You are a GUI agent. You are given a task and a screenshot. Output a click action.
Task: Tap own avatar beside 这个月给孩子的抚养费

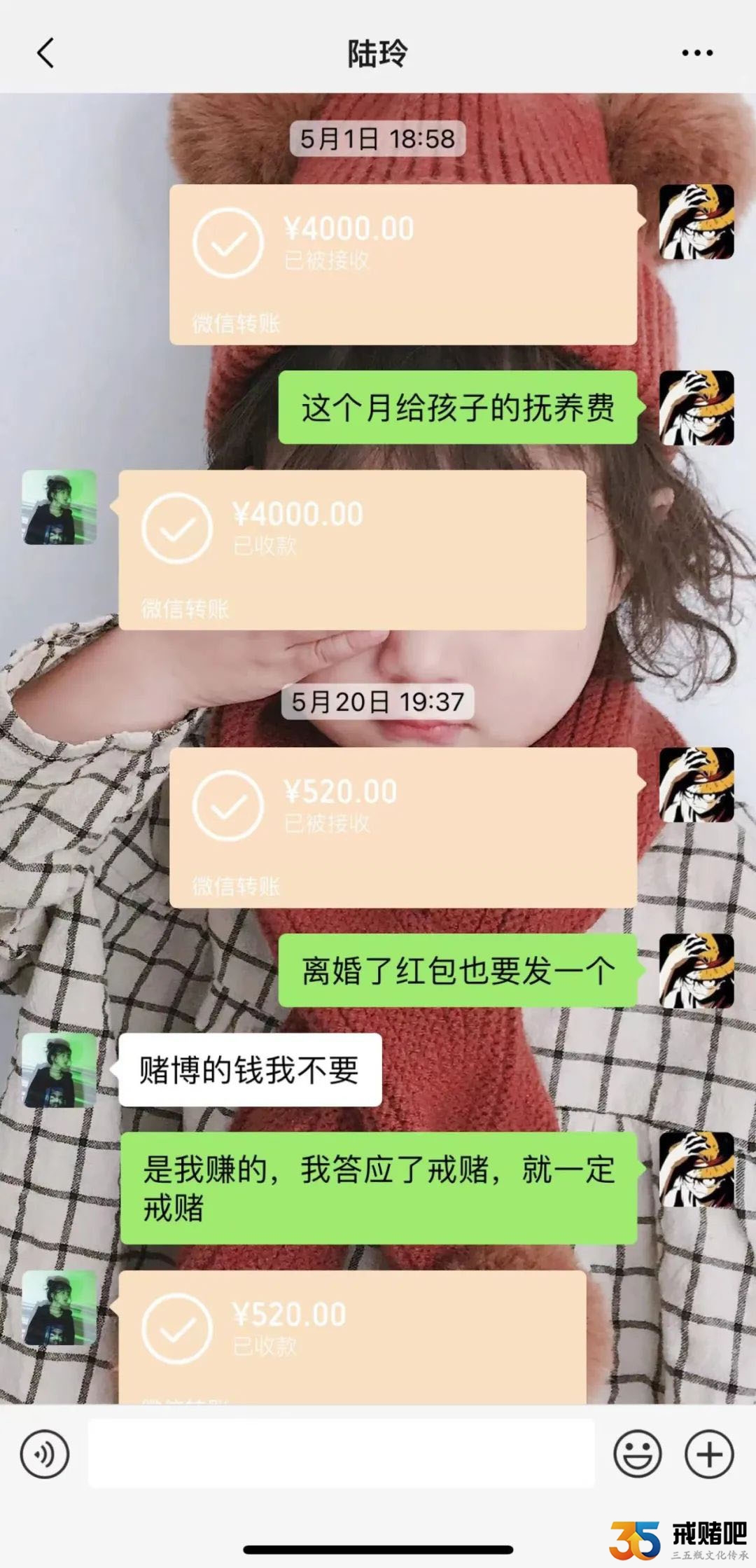point(696,408)
